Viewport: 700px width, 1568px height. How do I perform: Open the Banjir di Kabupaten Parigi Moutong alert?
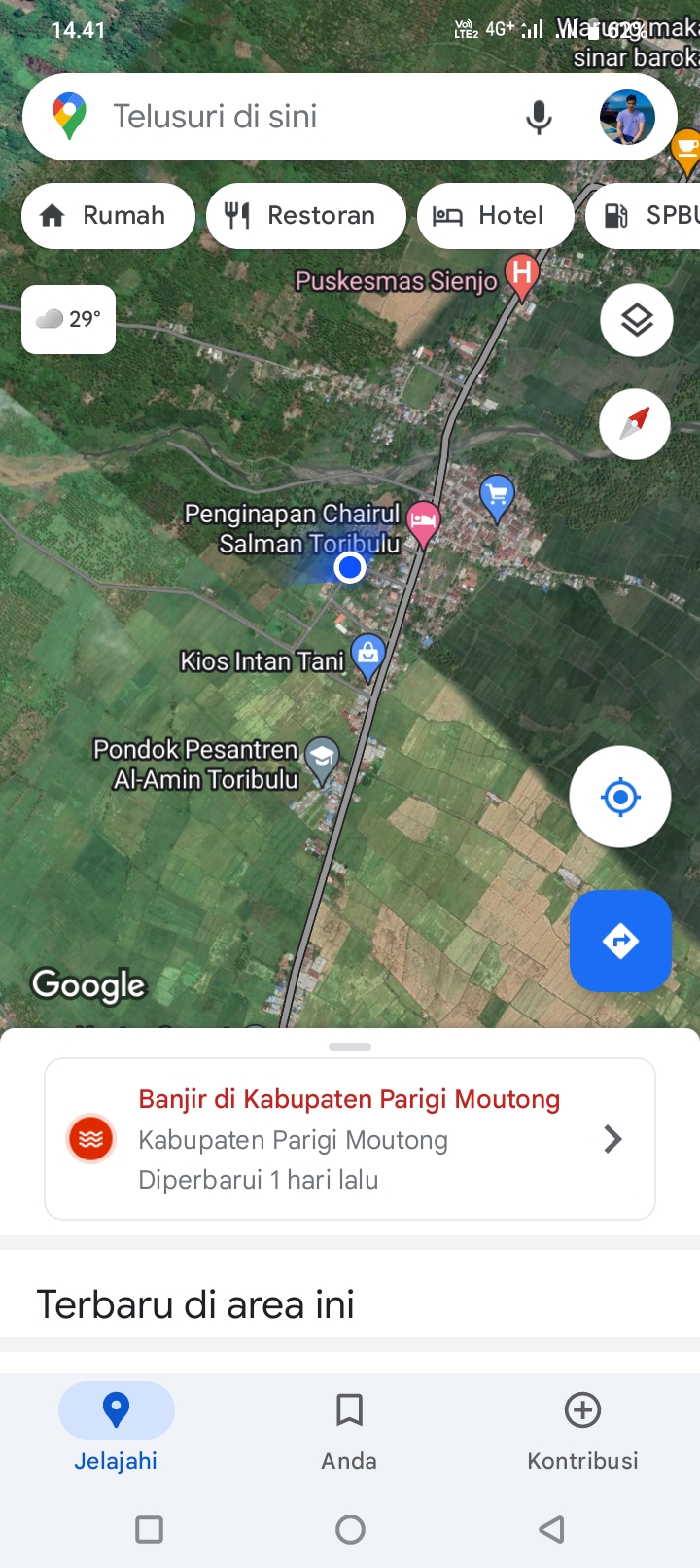coord(350,1139)
